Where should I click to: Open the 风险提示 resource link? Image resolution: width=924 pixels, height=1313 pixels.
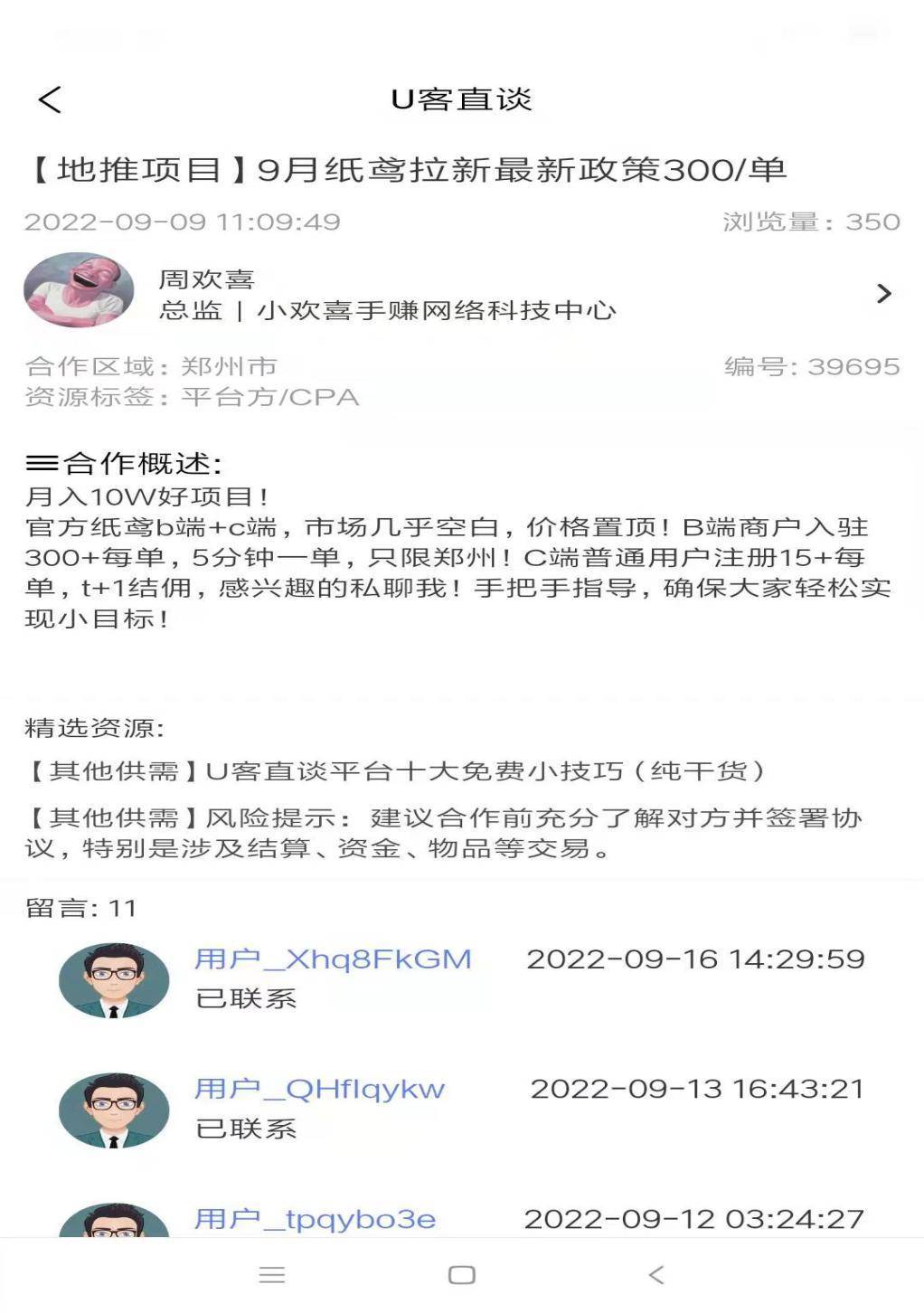443,833
